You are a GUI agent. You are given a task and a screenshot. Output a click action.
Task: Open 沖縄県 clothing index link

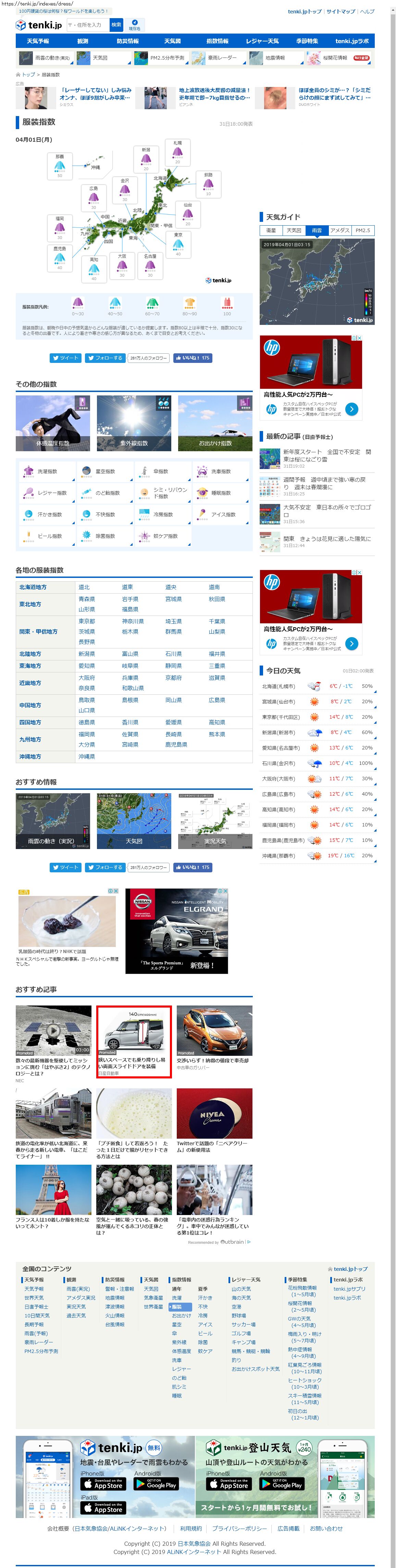coord(87,757)
